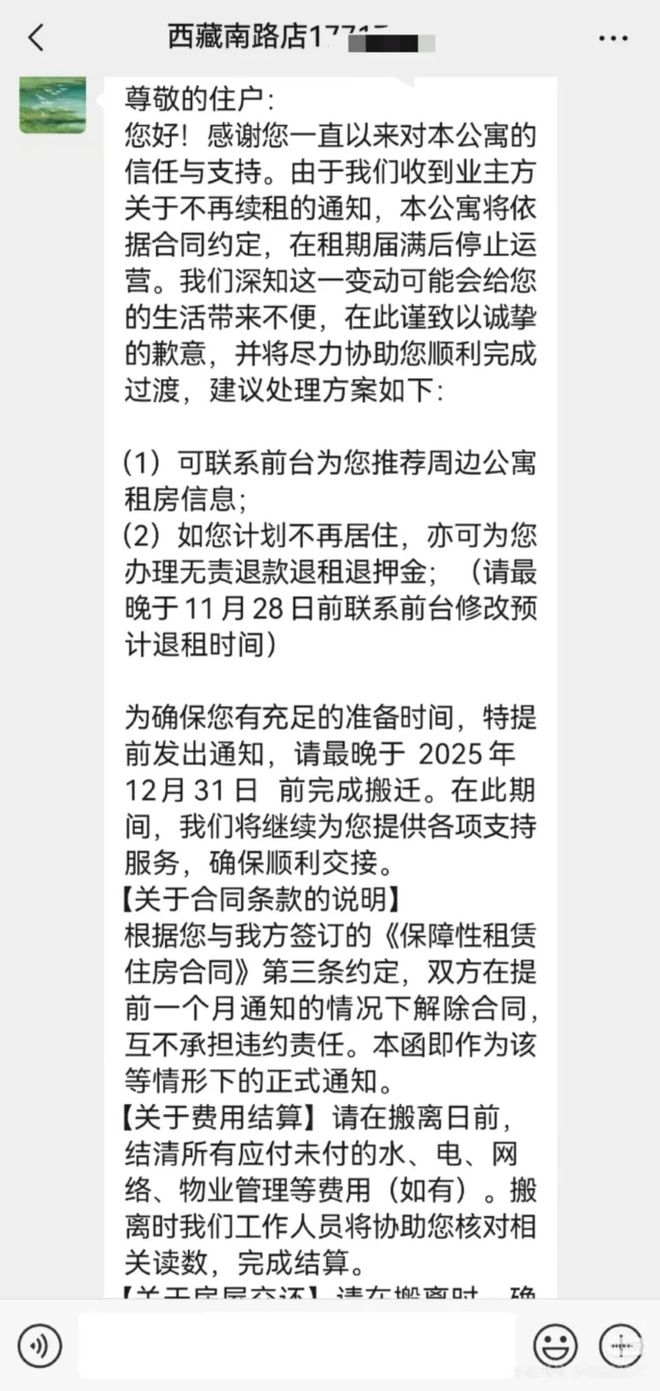
Task: Open the emoji picker
Action: pos(554,1346)
